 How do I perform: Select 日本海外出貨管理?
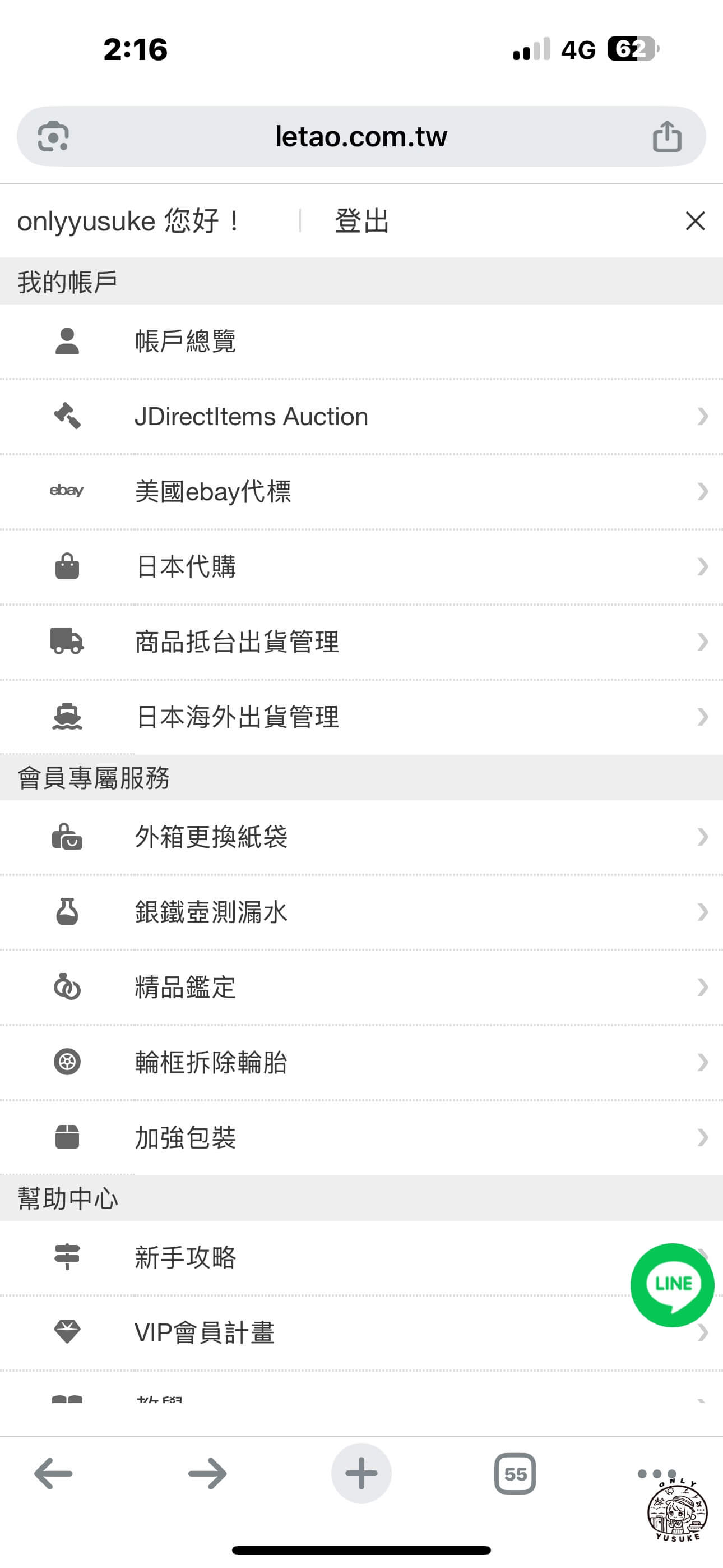[x=237, y=717]
